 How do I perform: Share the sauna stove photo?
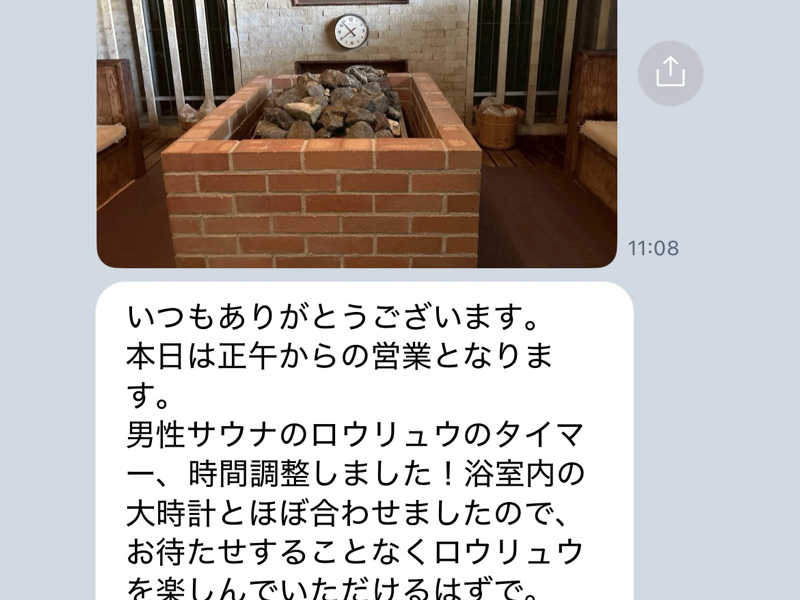670,73
